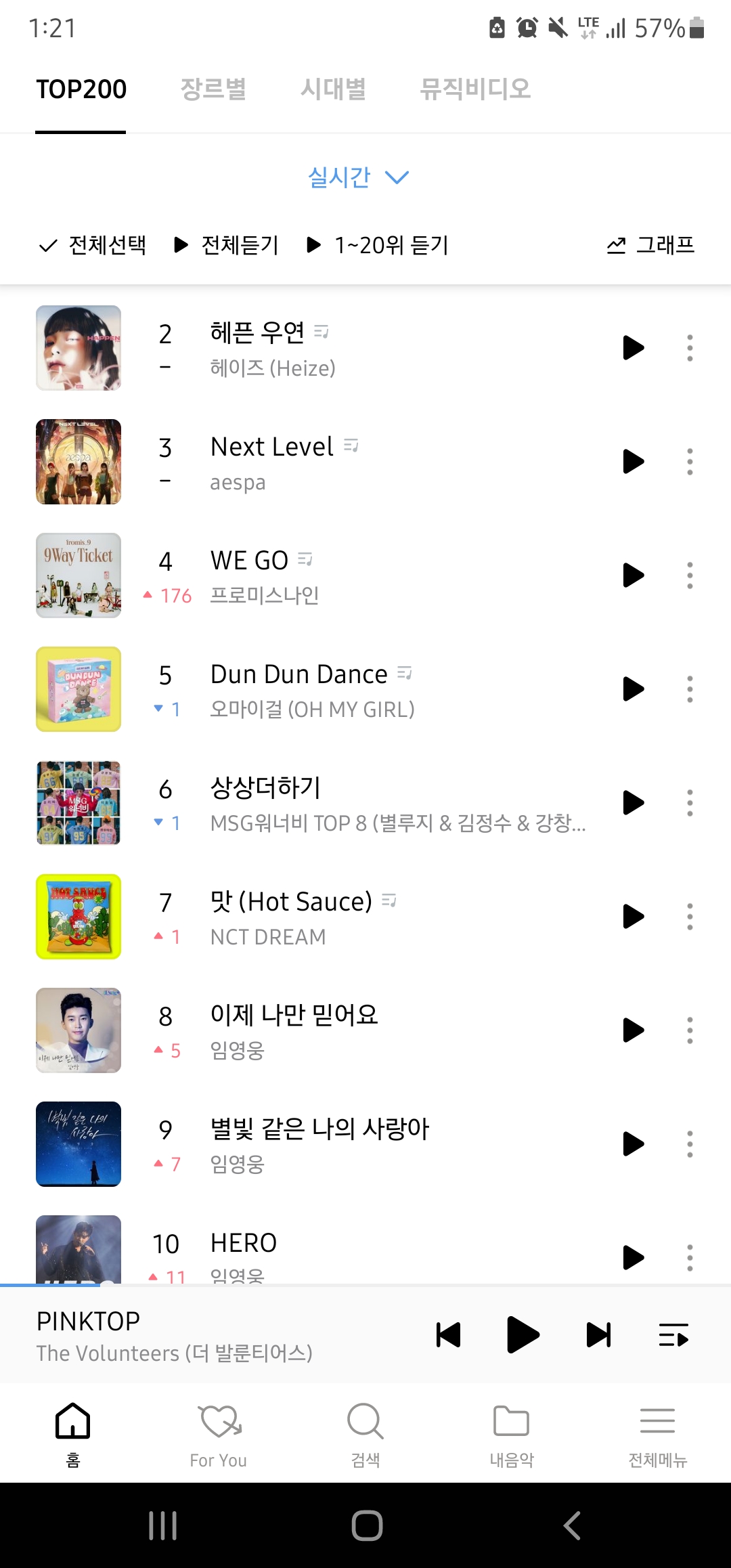Toggle more options for Dun Dun Dance

click(690, 689)
